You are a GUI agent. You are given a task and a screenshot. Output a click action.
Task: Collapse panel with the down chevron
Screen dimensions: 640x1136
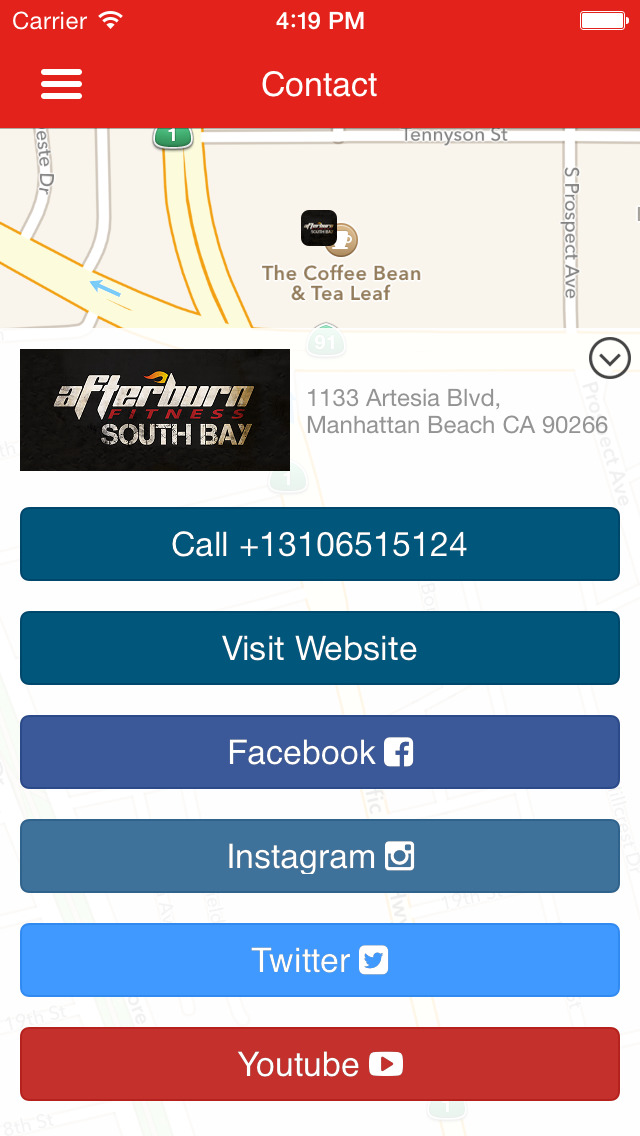pos(610,358)
